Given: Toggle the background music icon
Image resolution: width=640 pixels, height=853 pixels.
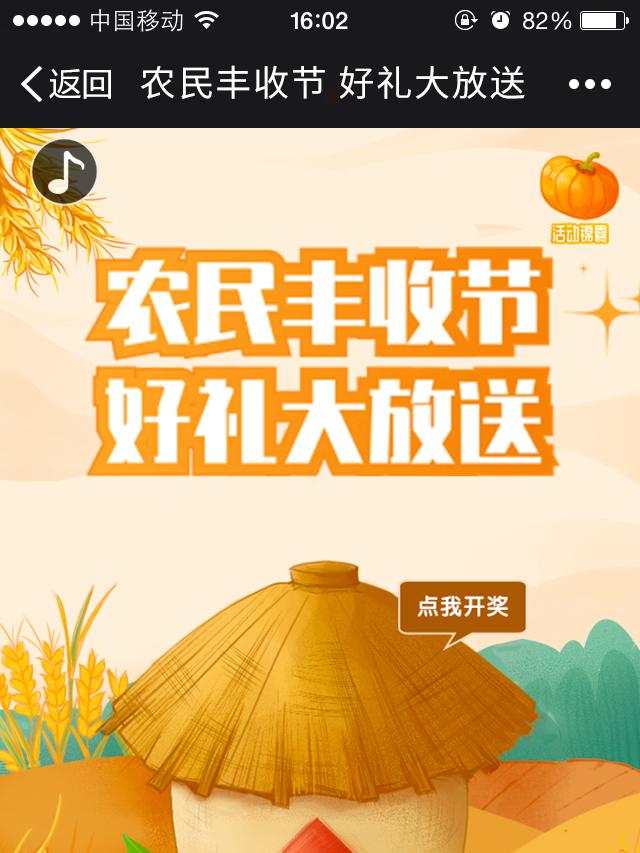Looking at the screenshot, I should coord(64,173).
